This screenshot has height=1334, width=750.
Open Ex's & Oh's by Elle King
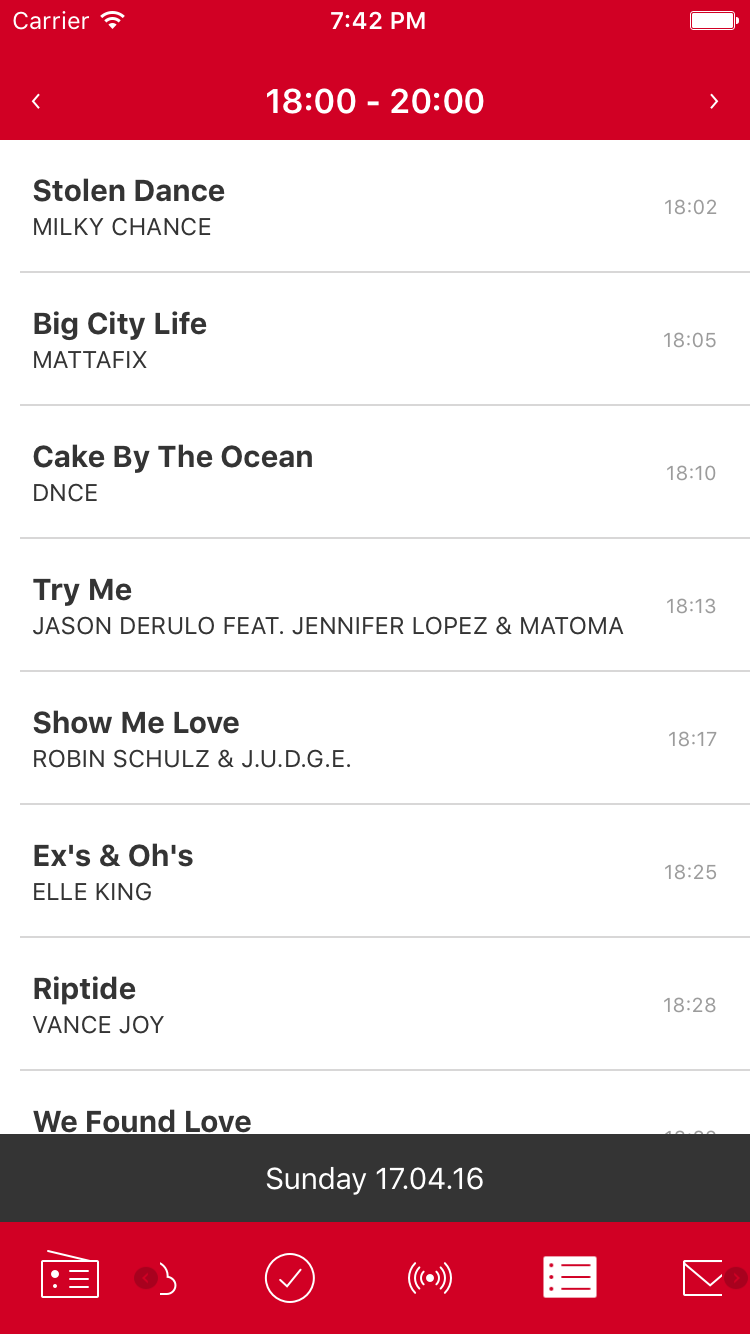coord(375,872)
